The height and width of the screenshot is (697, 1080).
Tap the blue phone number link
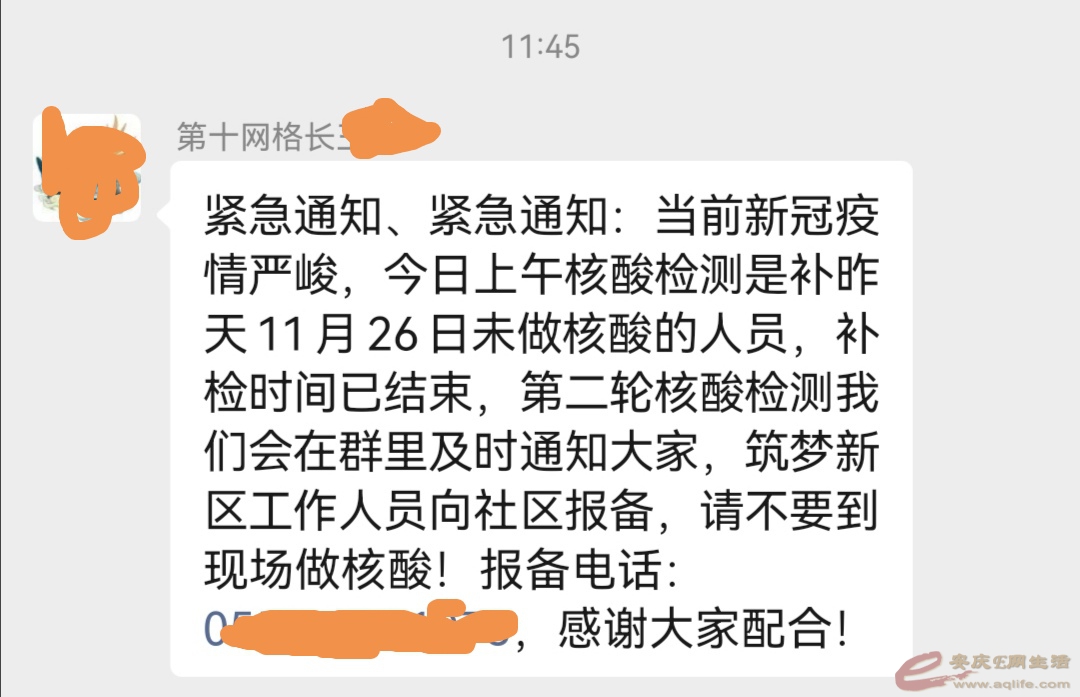click(362, 628)
